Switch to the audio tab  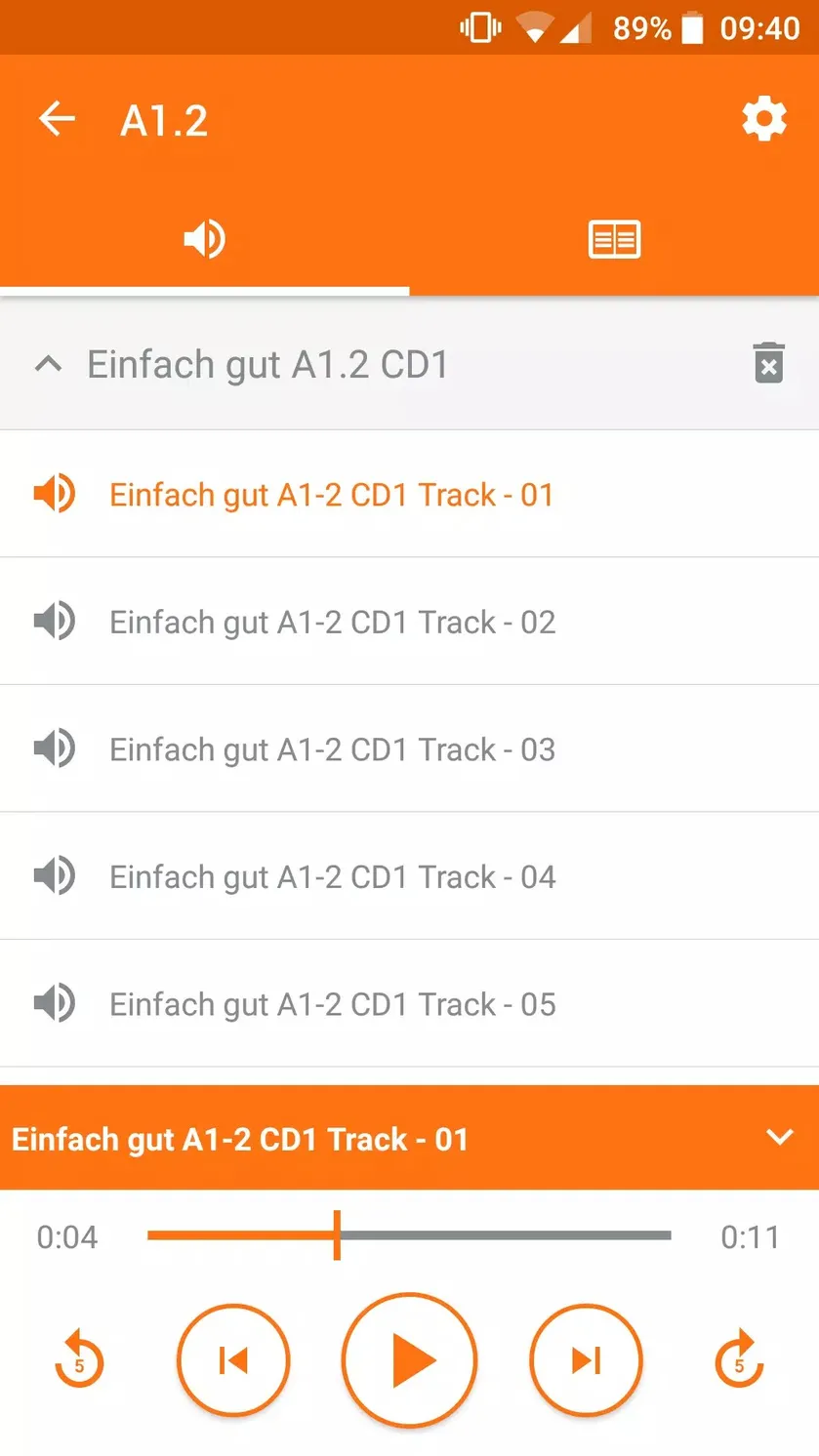coord(205,240)
